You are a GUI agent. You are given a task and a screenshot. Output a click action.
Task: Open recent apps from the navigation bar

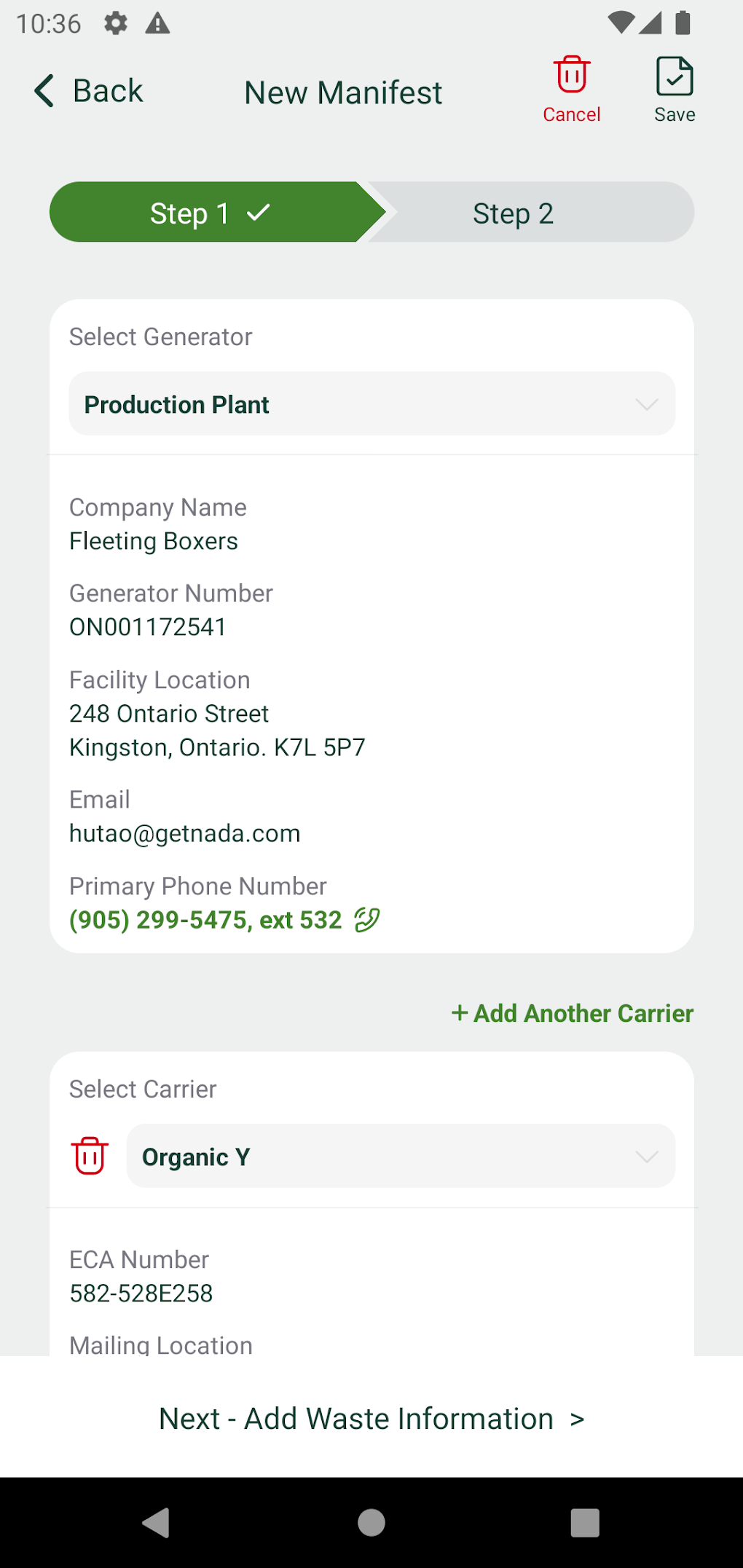point(585,1522)
